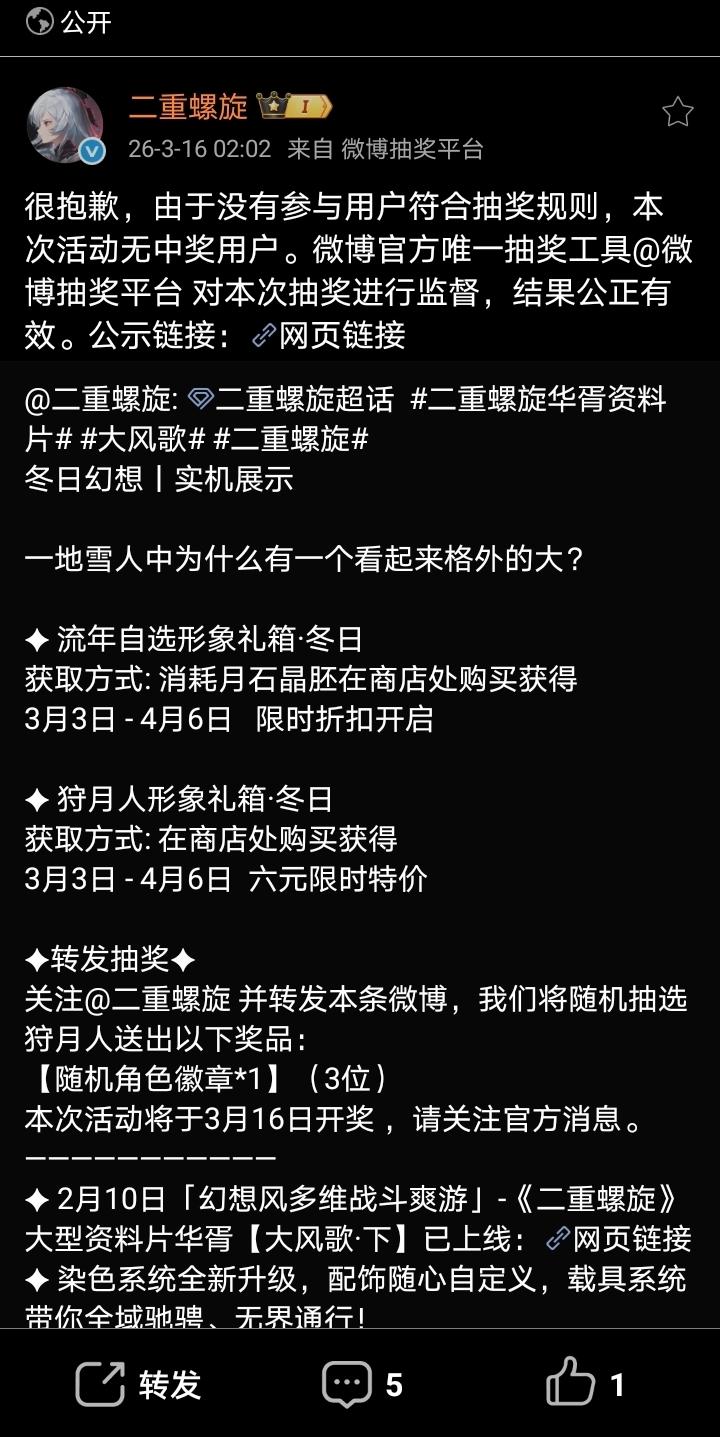
Task: Open 二重螺旋's profile avatar
Action: pos(65,125)
